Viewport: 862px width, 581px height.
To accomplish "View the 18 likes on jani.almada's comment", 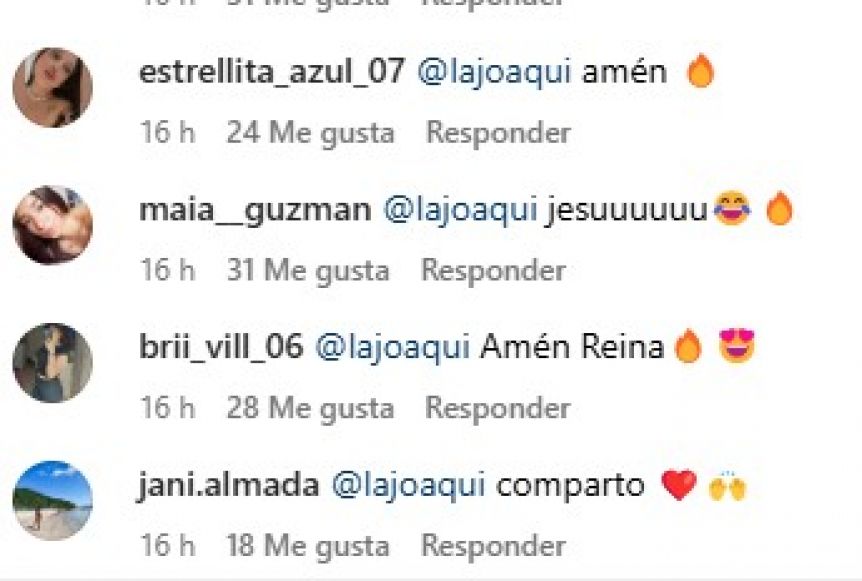I will point(307,546).
